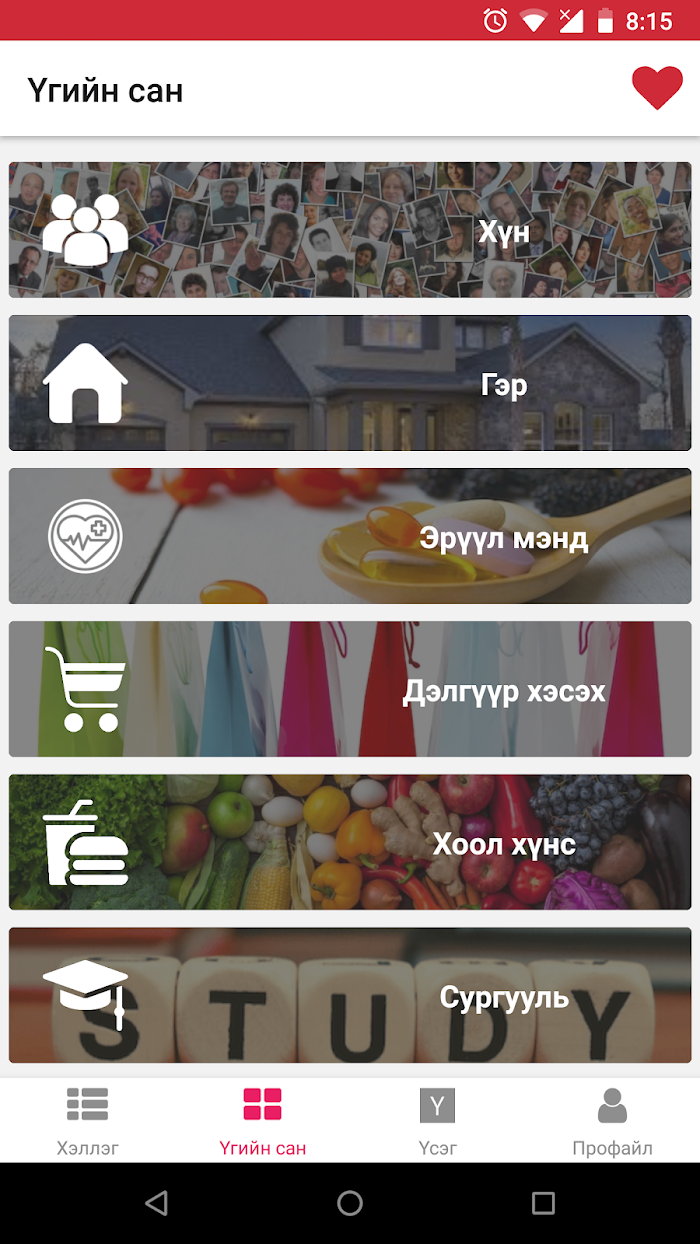Open the Хүн category card
Image resolution: width=700 pixels, height=1244 pixels.
[x=350, y=230]
